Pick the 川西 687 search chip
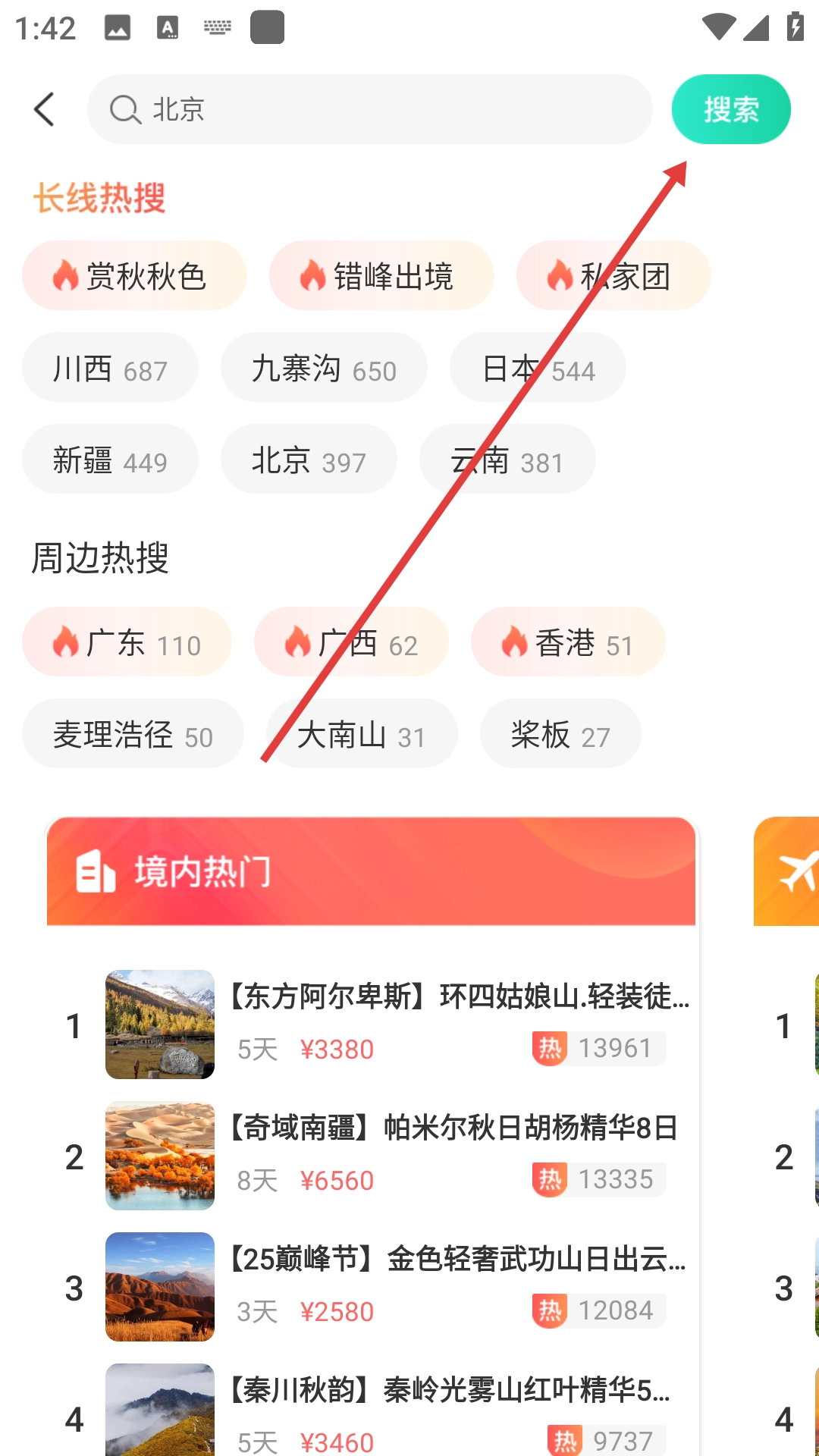Screen dimensions: 819x1456 click(x=110, y=369)
